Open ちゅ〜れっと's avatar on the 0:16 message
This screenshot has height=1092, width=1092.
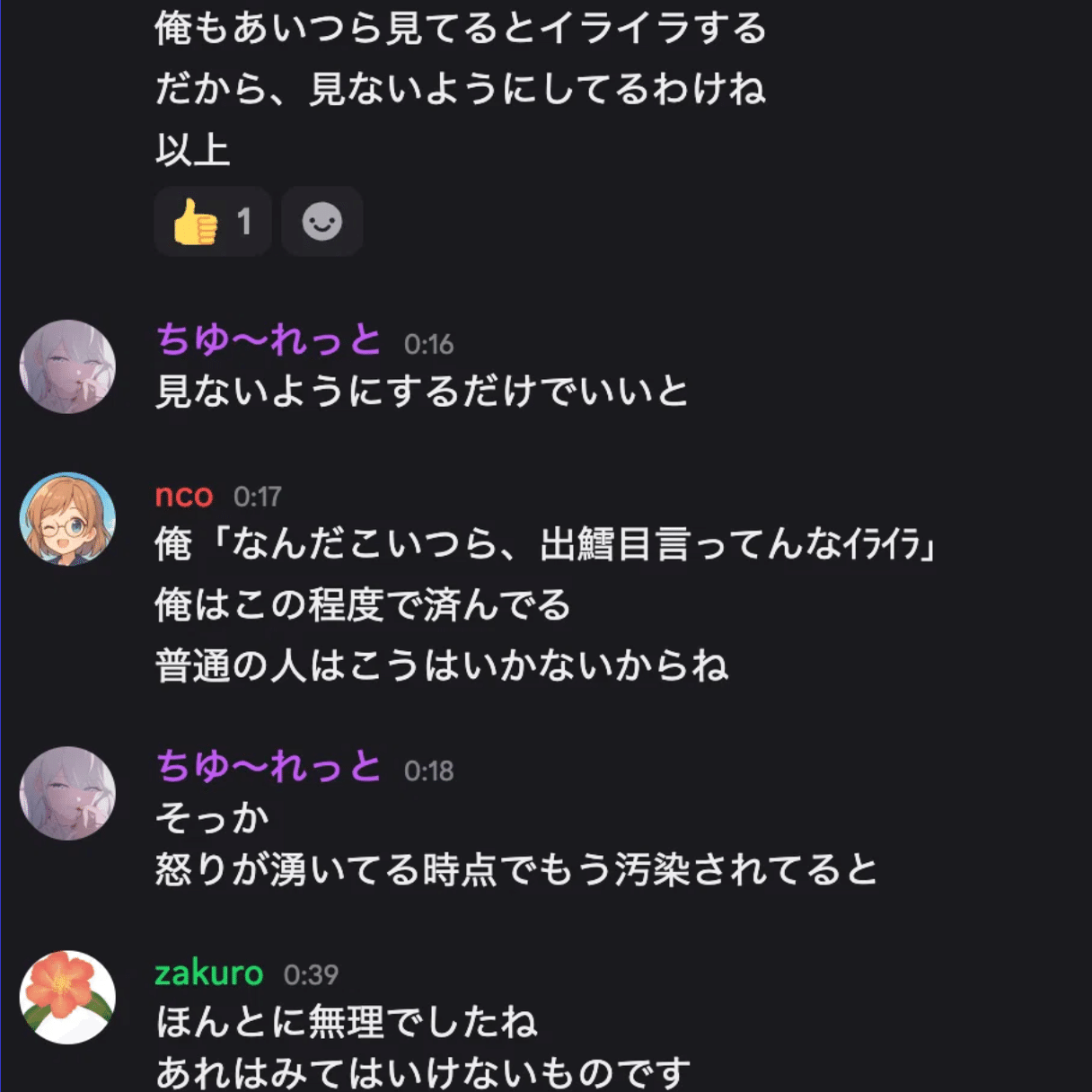[67, 366]
